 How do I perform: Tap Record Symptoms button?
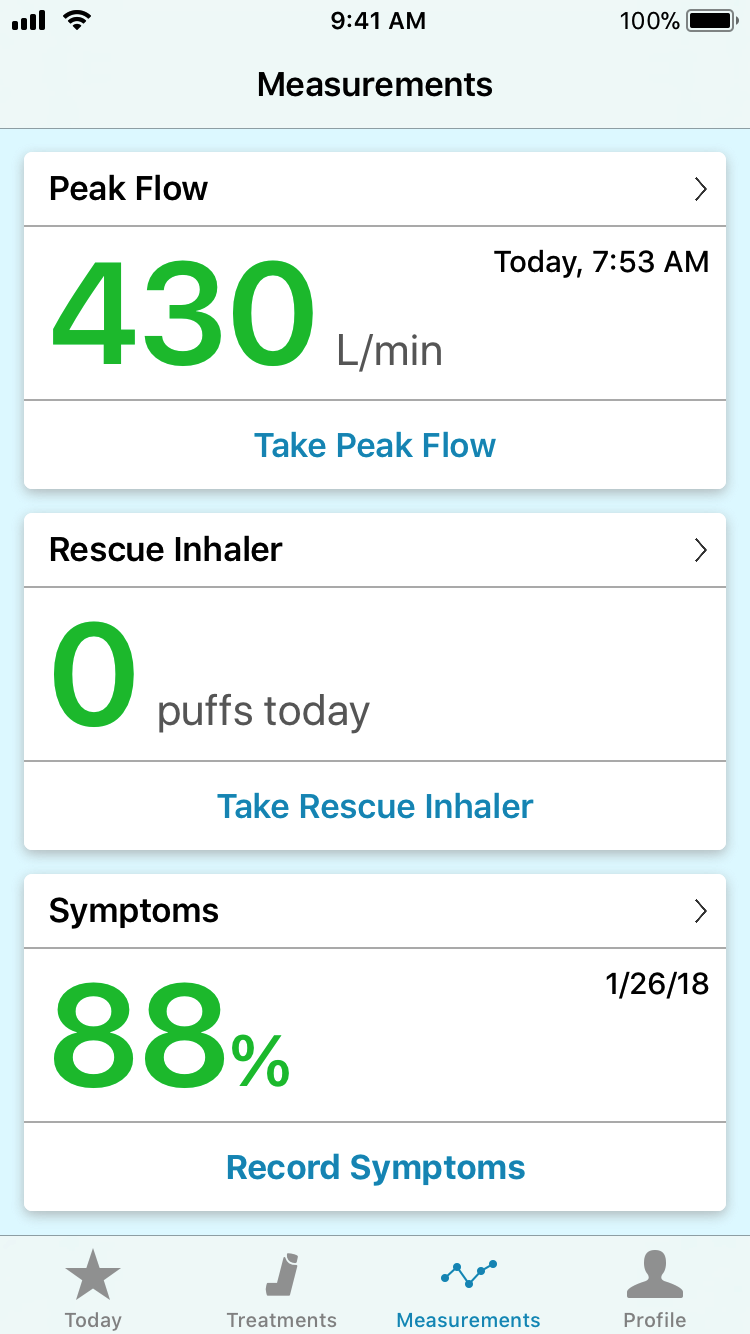[x=375, y=1167]
